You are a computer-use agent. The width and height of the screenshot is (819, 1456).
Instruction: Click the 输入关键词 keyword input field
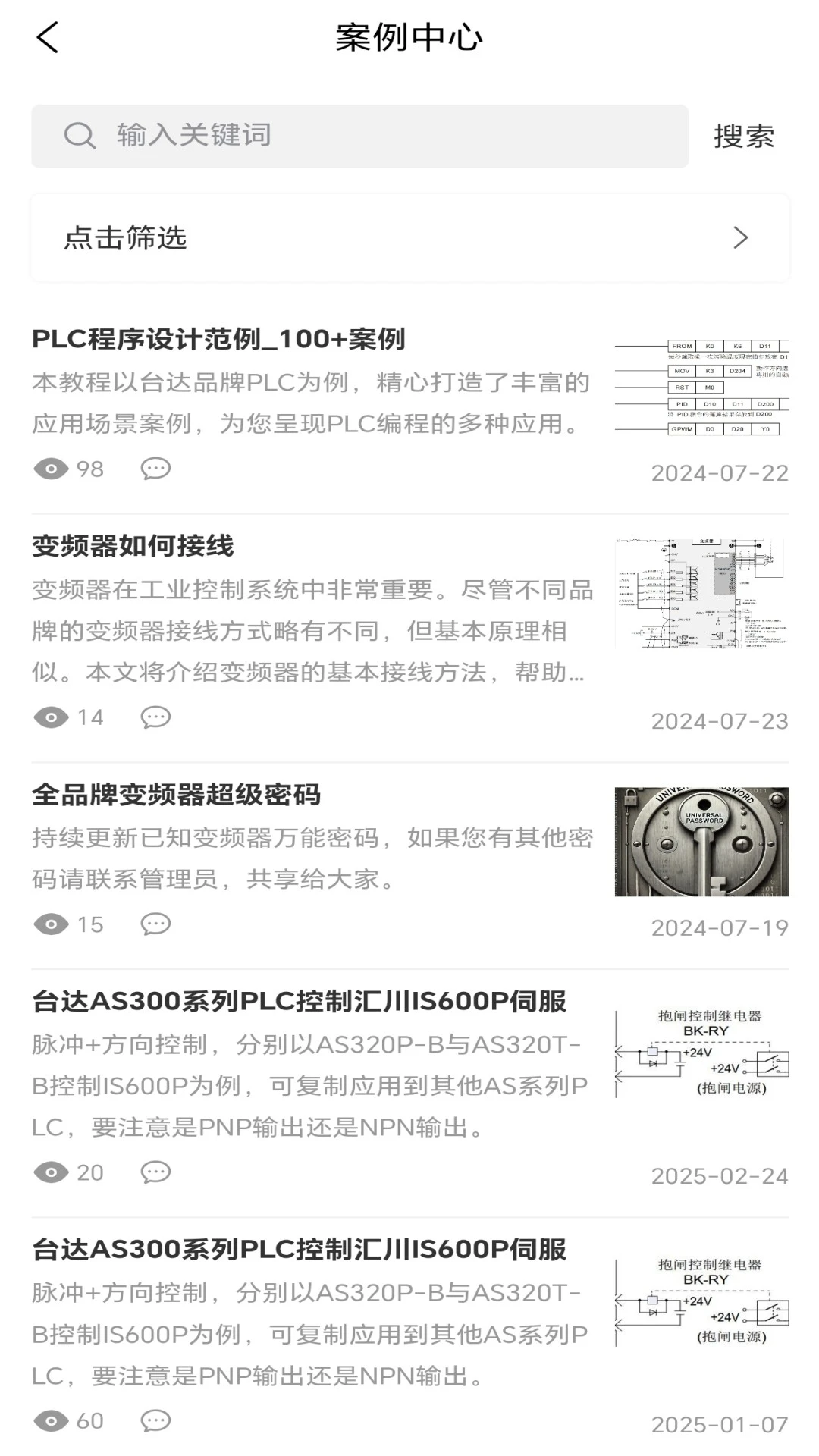click(303, 135)
